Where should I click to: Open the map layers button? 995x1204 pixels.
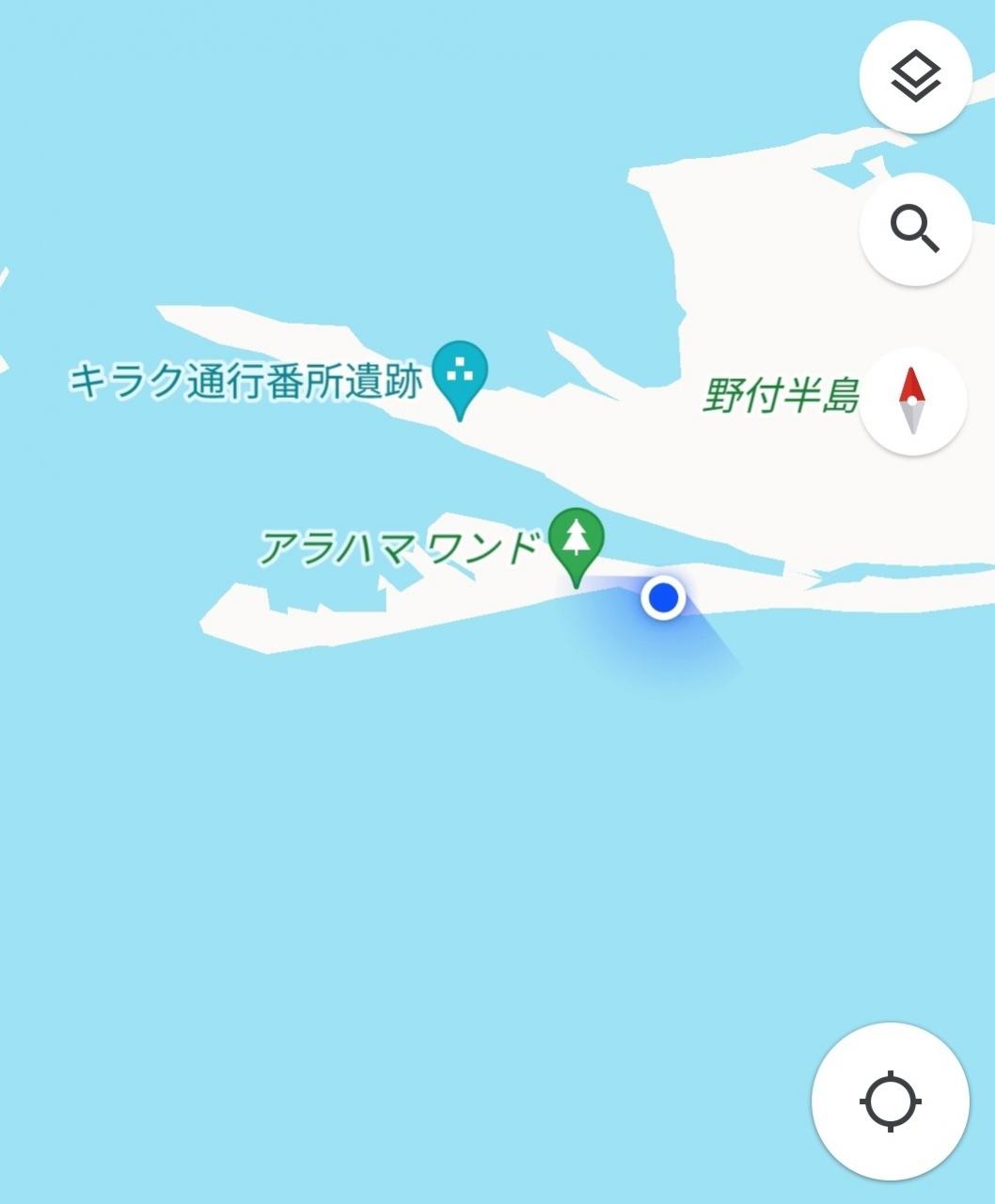tap(915, 77)
